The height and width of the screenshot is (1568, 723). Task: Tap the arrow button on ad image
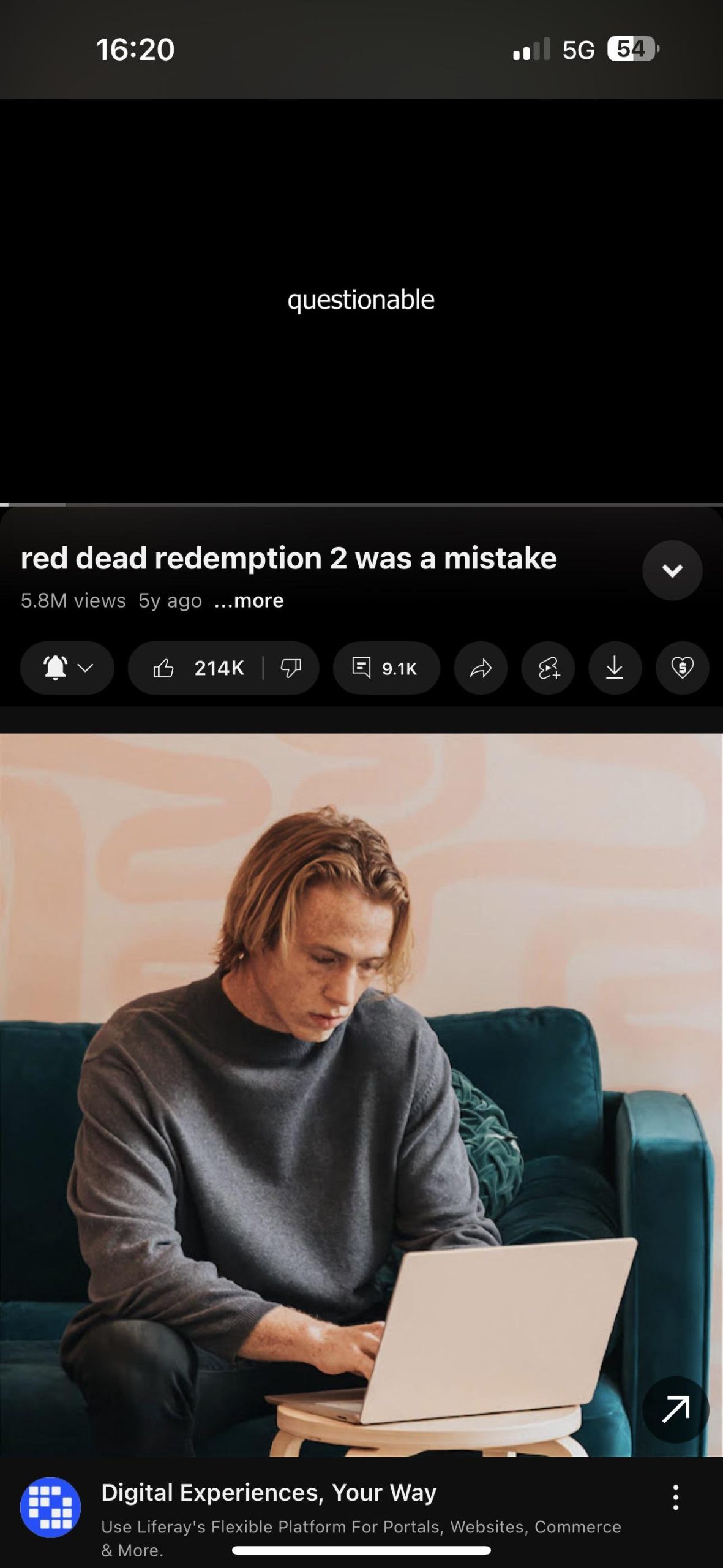[x=675, y=1409]
